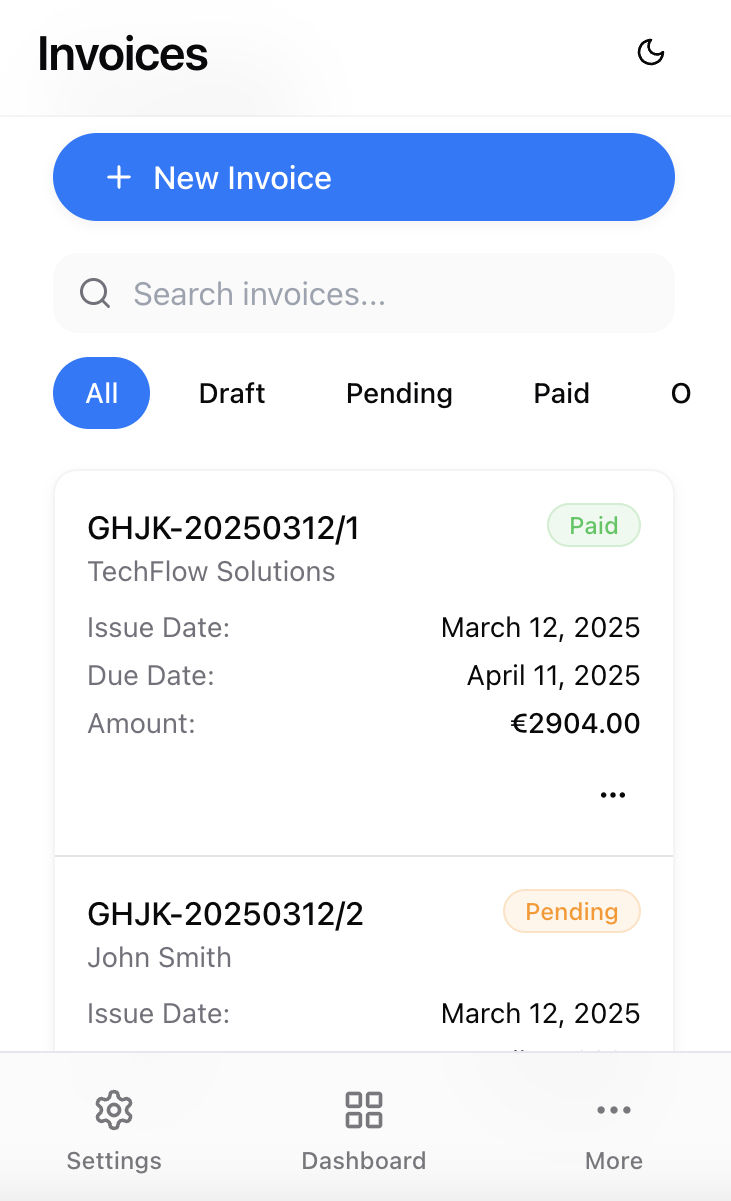The width and height of the screenshot is (731, 1201).
Task: Filter invoices by Draft
Action: point(232,393)
